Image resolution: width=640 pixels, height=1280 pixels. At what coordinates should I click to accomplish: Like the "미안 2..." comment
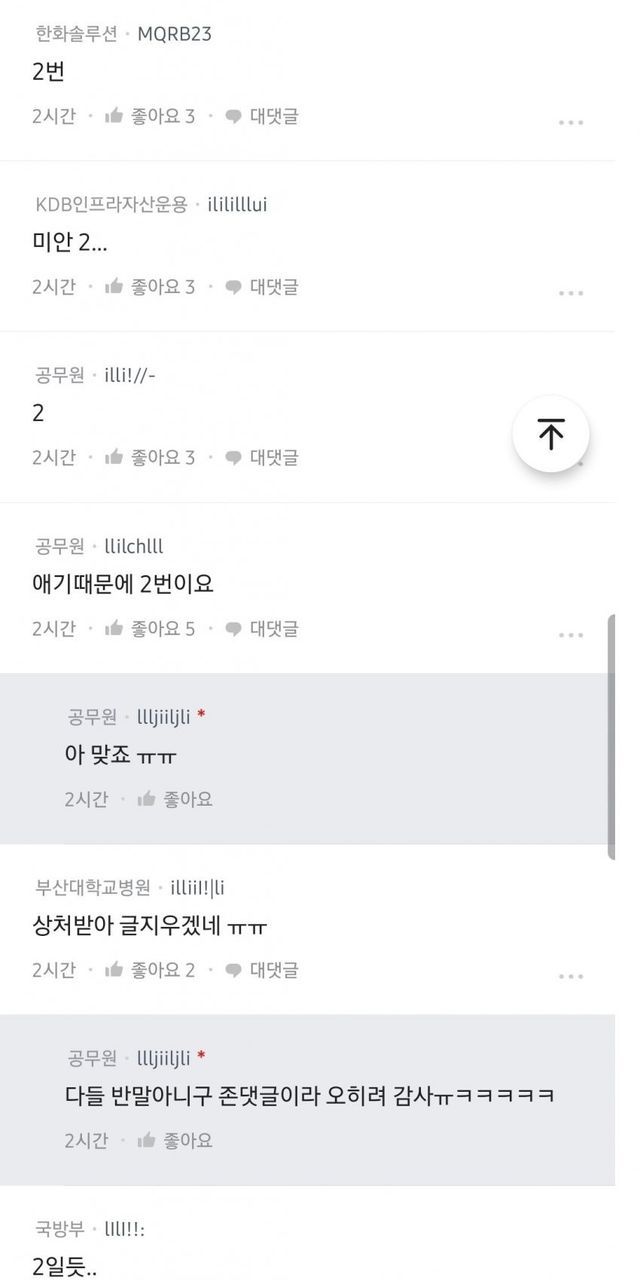pyautogui.click(x=150, y=287)
